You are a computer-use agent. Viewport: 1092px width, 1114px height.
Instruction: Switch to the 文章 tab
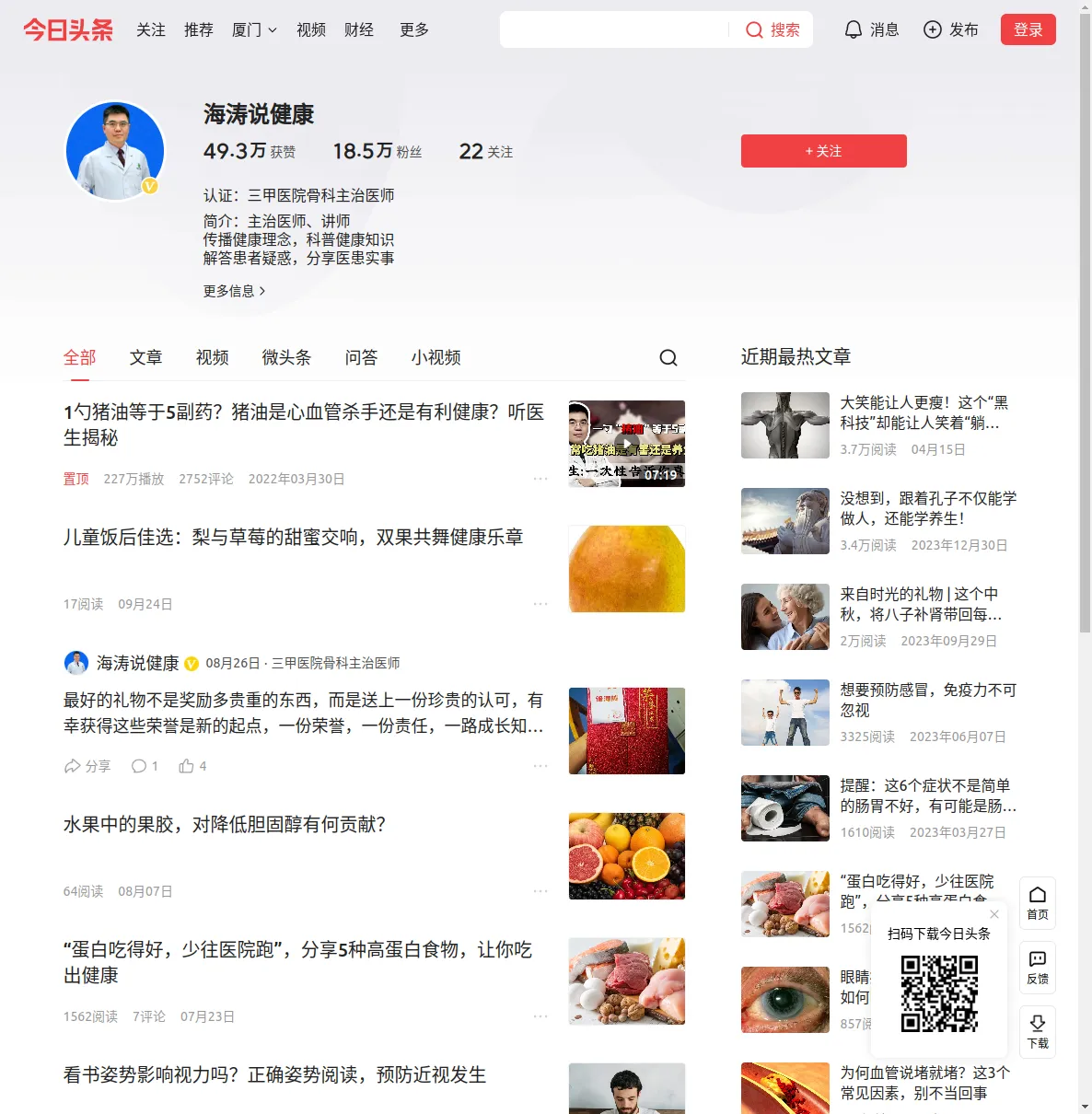[x=145, y=357]
